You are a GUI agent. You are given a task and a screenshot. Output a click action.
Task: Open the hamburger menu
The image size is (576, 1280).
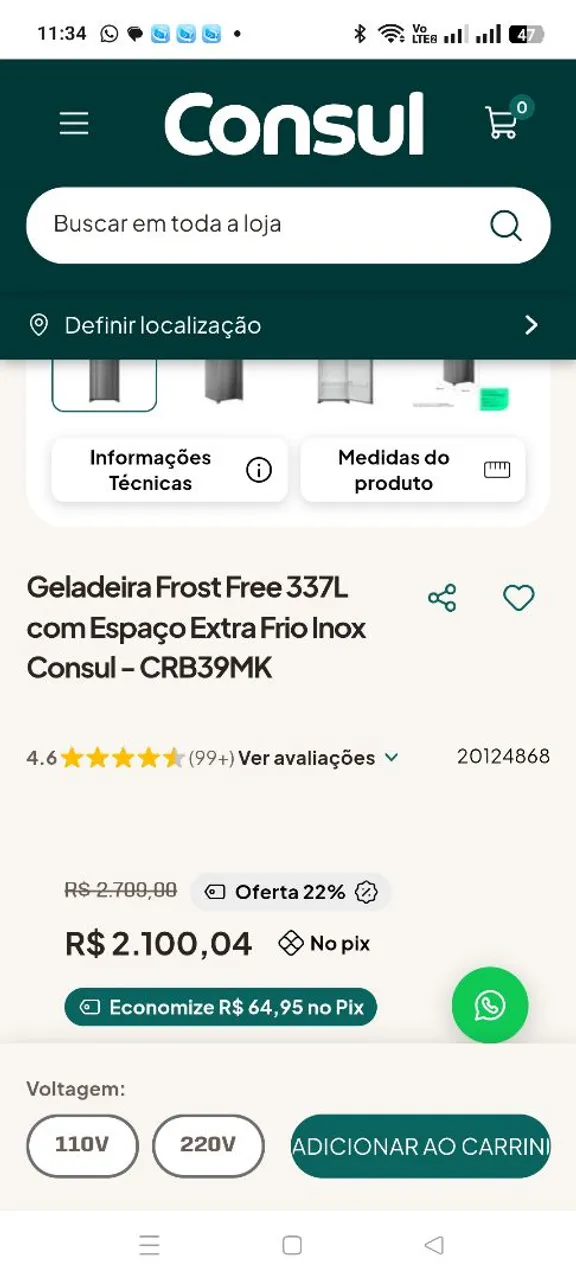[x=74, y=124]
